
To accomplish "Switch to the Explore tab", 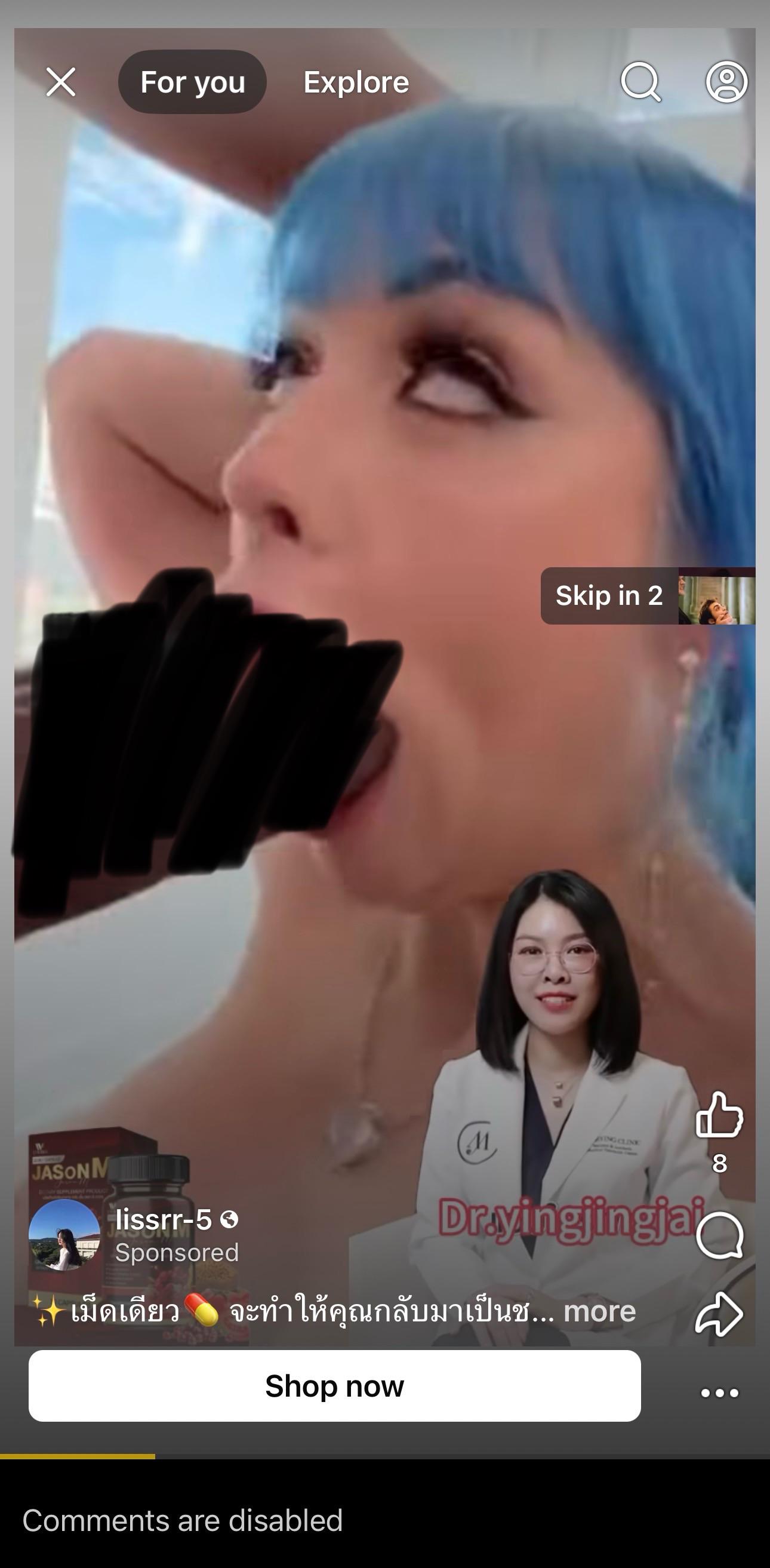I will [x=356, y=82].
